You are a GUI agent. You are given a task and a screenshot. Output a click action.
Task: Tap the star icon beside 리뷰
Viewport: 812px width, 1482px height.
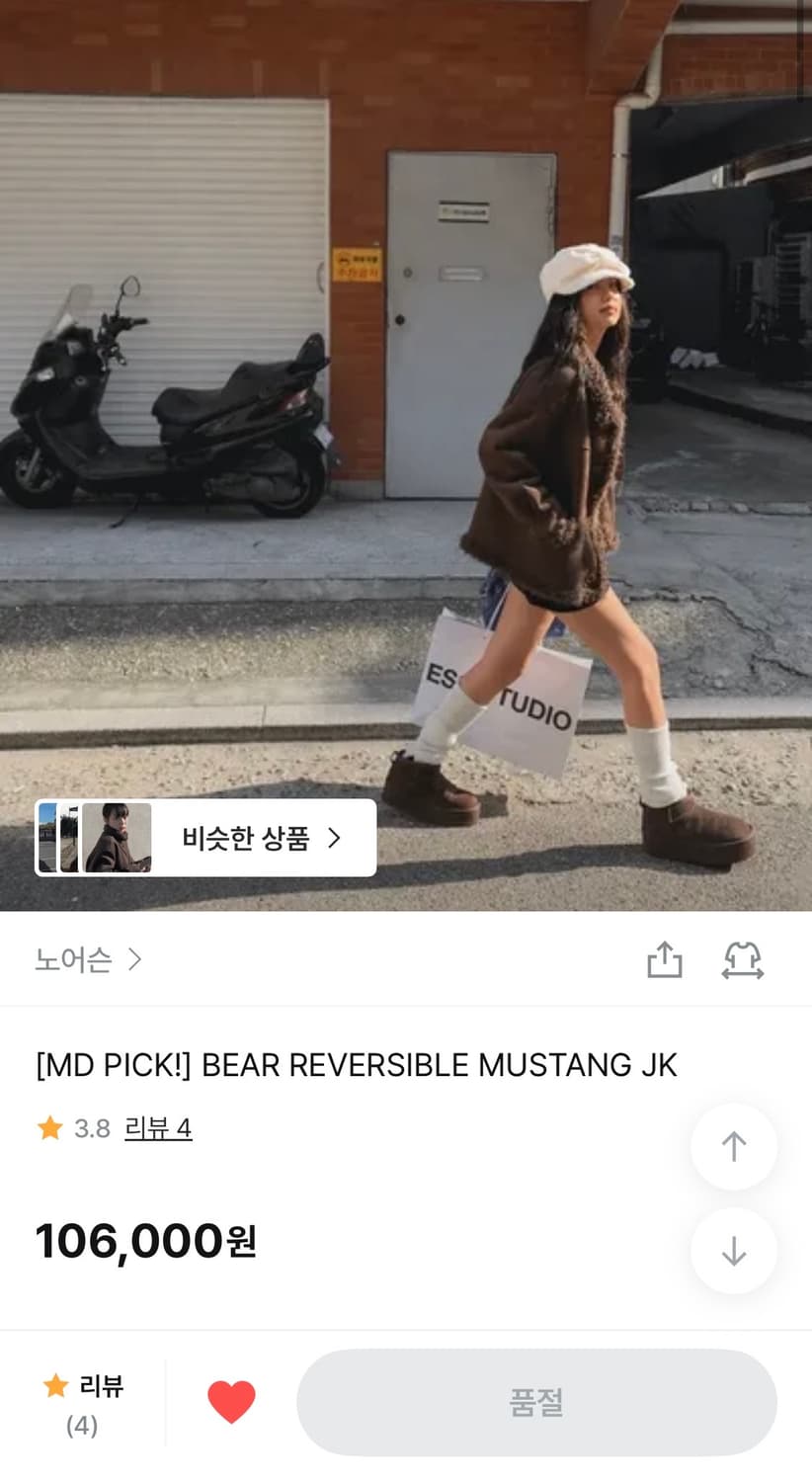(x=56, y=1387)
